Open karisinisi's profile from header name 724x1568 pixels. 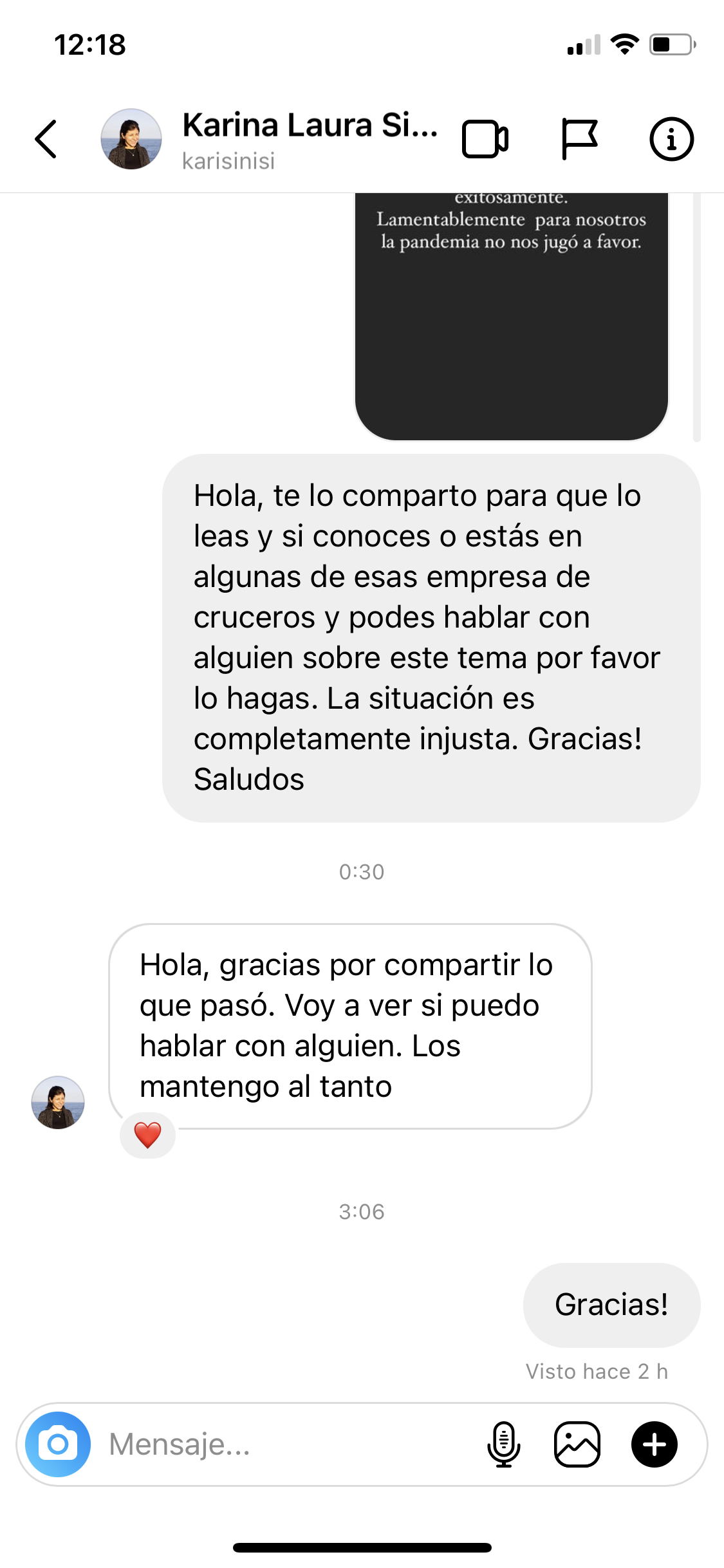(x=309, y=126)
